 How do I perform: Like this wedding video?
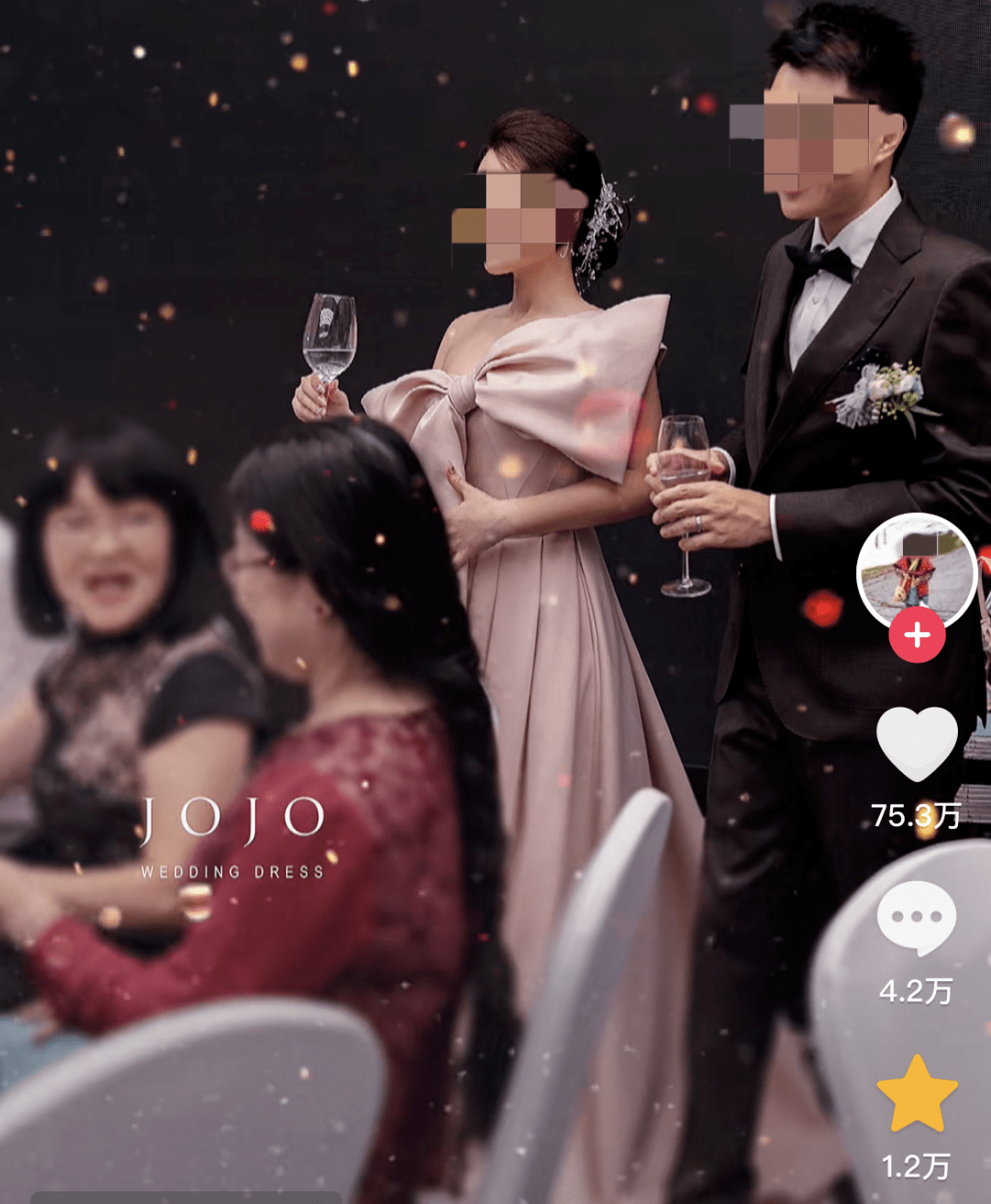(x=917, y=741)
